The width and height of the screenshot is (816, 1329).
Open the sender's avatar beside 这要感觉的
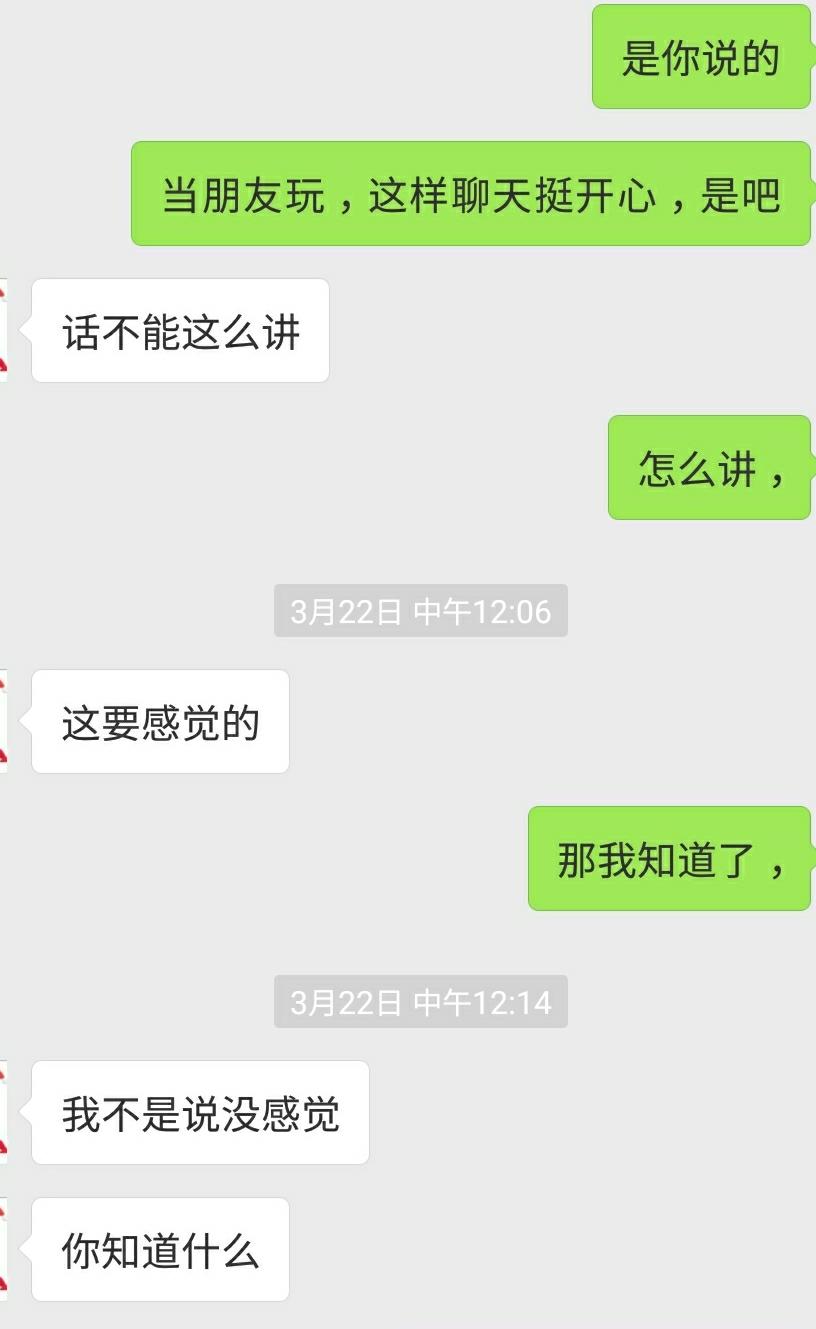point(3,721)
